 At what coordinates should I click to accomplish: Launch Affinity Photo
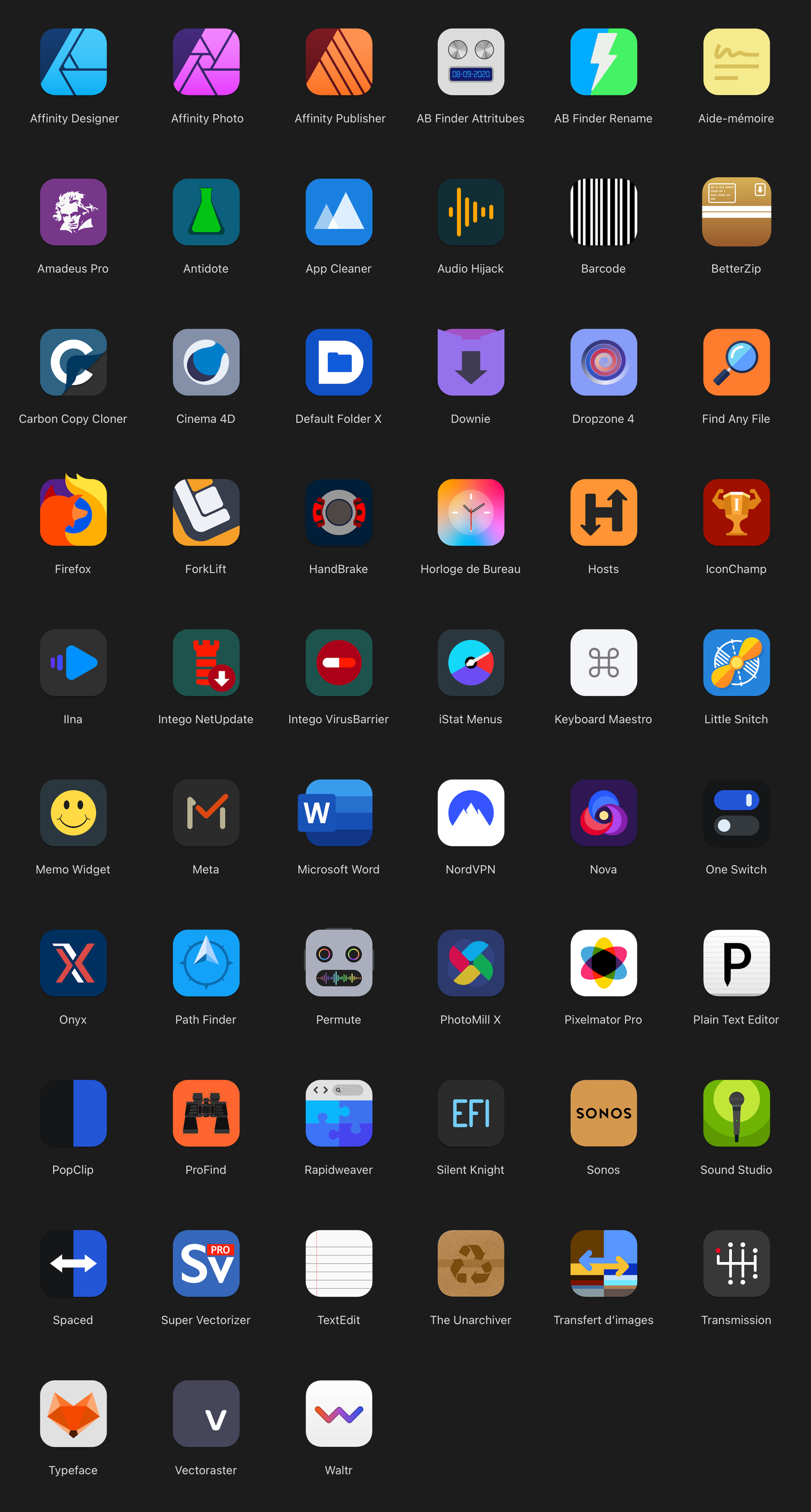(x=206, y=62)
